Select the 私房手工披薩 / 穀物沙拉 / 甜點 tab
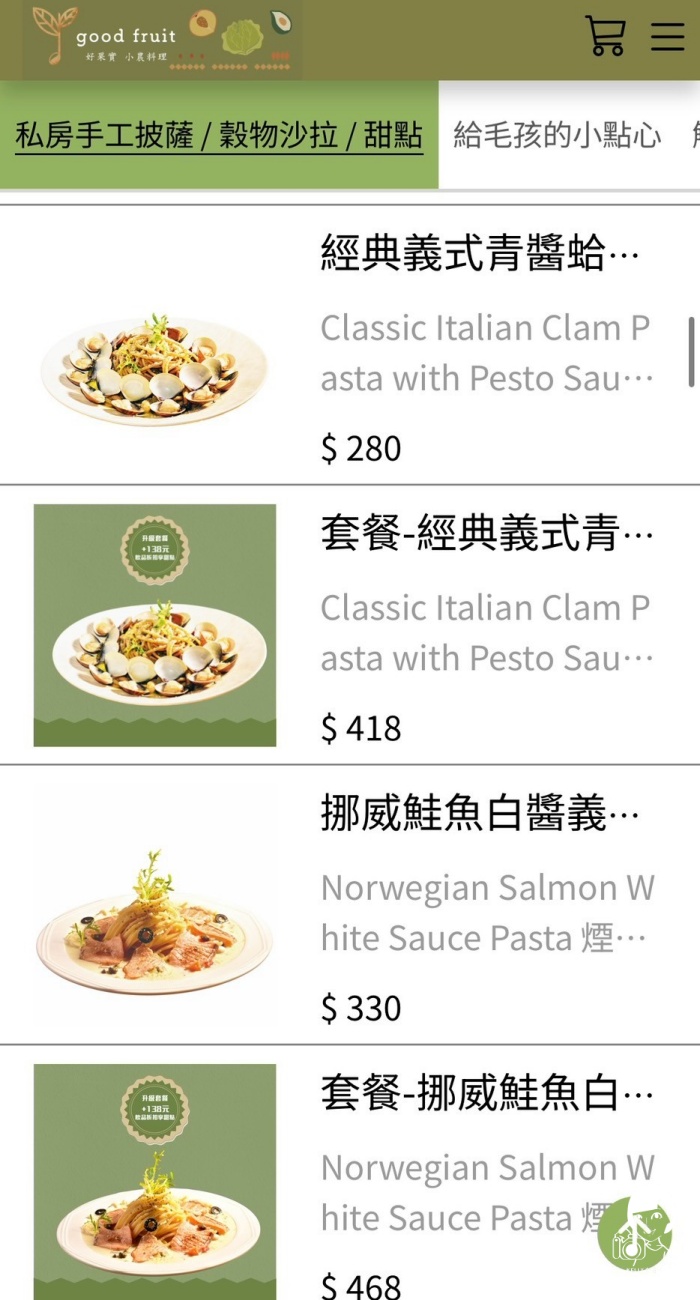Image resolution: width=700 pixels, height=1300 pixels. point(219,135)
